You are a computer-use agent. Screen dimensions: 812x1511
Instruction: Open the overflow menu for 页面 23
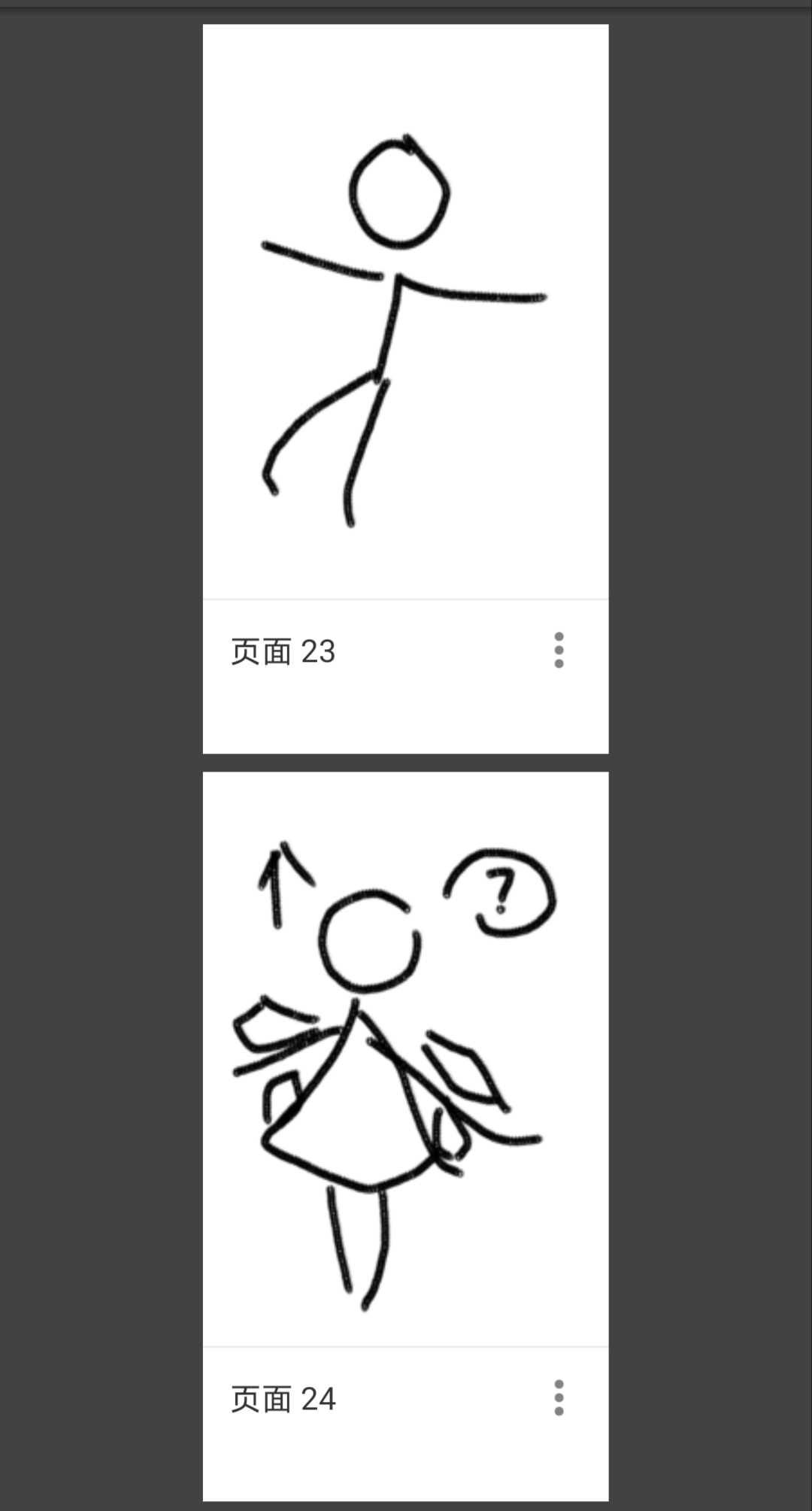[559, 651]
